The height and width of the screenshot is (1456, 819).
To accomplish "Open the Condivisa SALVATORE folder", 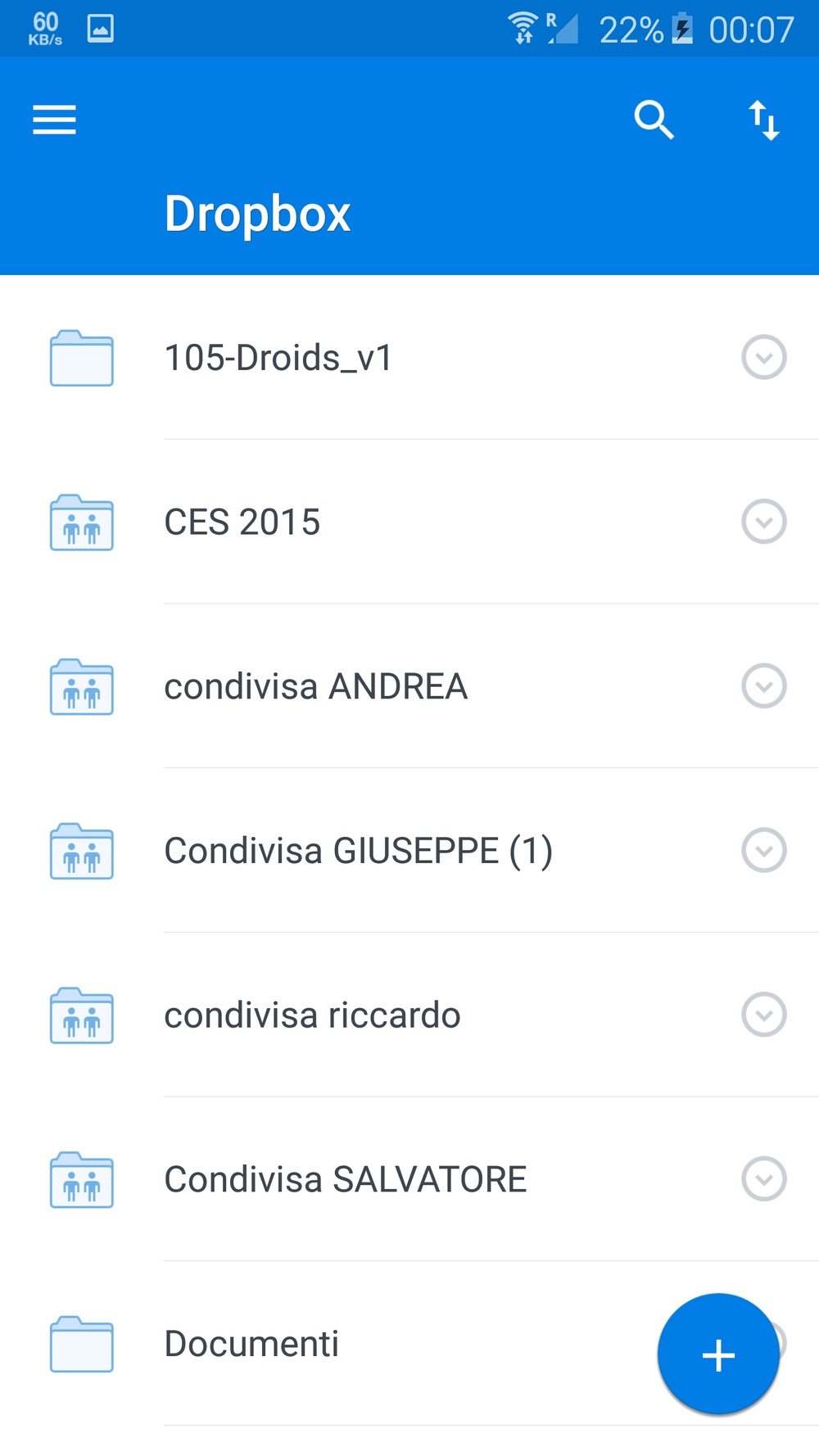I will tap(345, 1179).
